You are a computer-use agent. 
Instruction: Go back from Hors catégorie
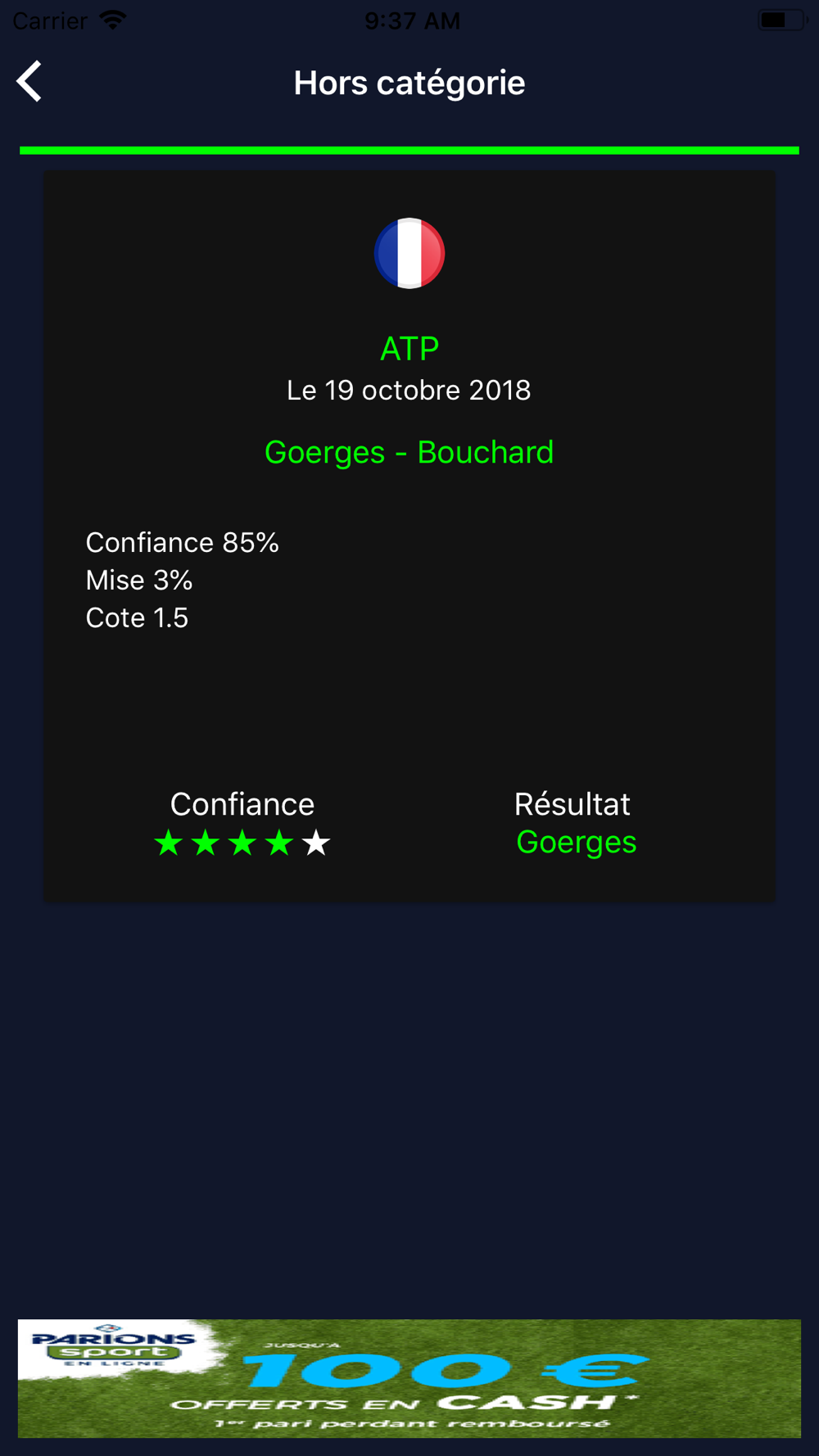(29, 82)
